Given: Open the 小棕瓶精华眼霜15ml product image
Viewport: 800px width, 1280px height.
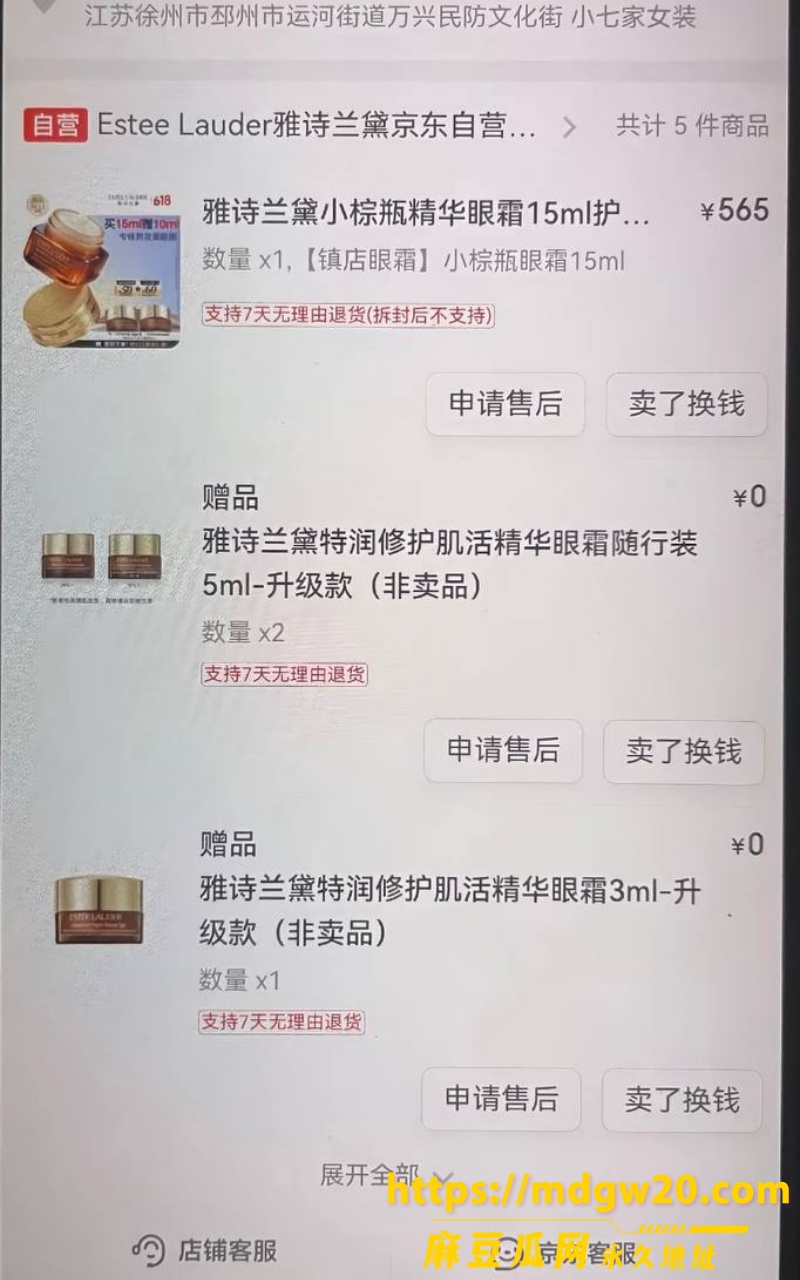Looking at the screenshot, I should tap(102, 269).
